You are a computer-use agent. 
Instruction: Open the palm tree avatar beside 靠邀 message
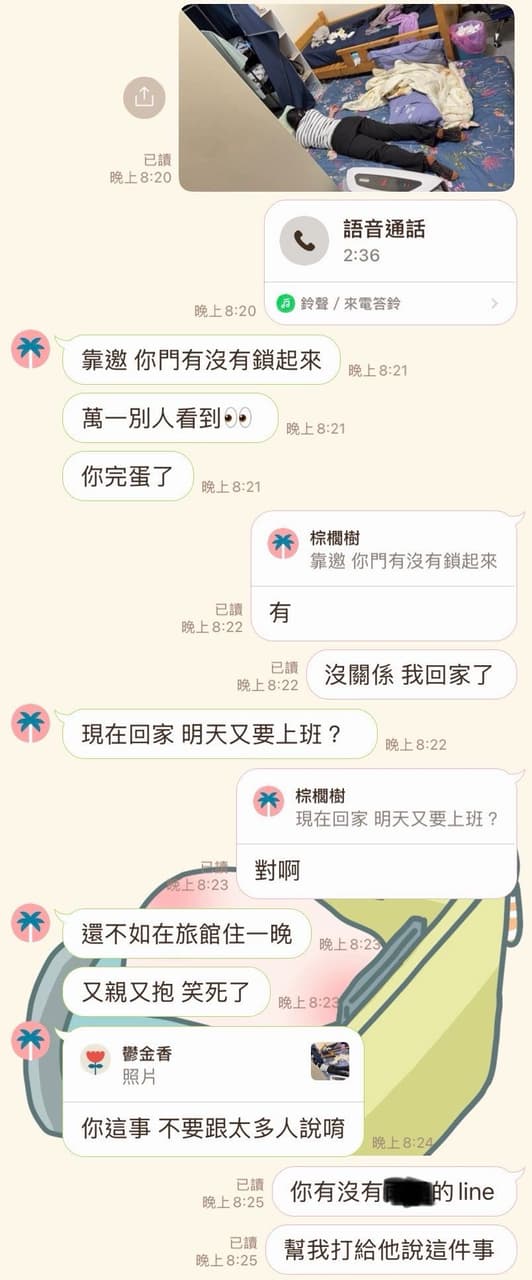pos(31,349)
